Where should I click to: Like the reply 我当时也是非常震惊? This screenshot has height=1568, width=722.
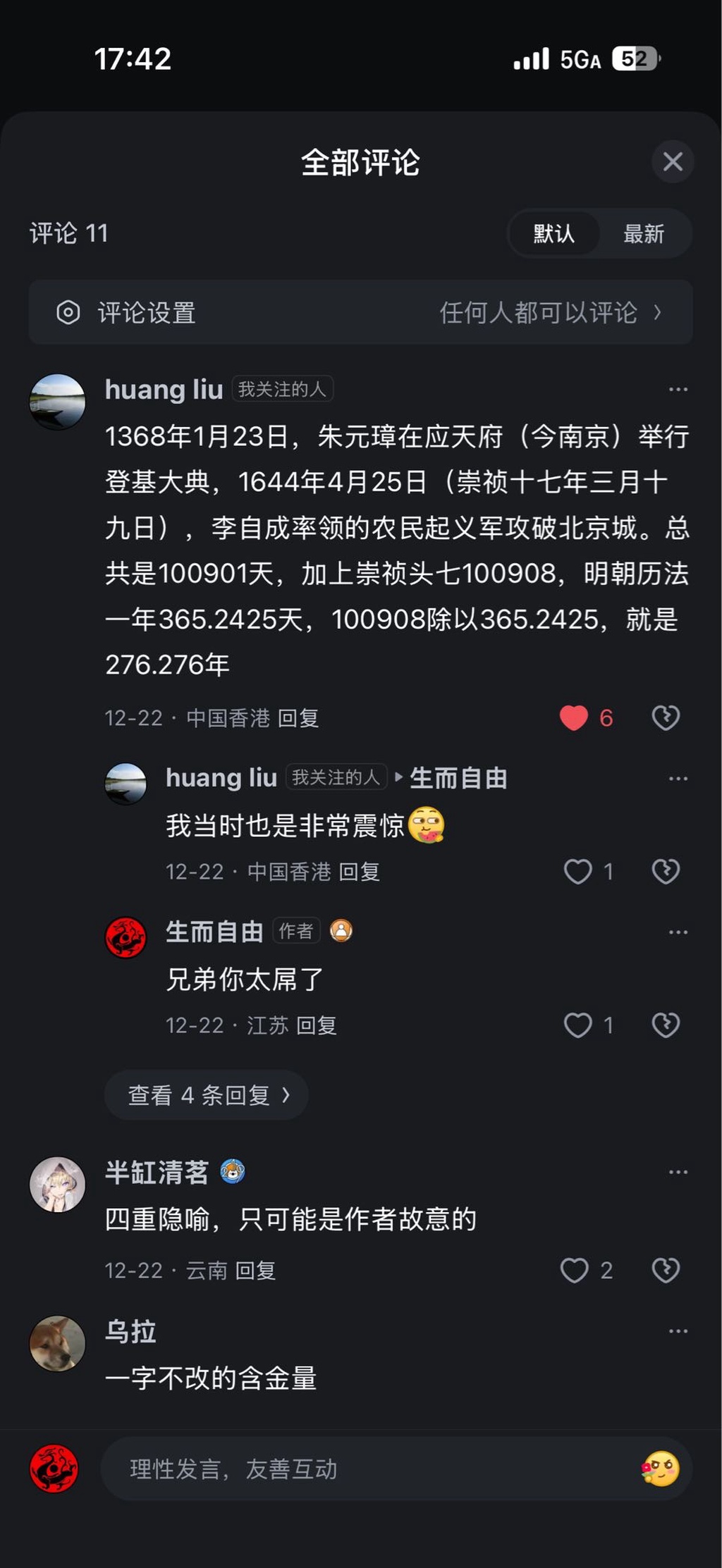coord(578,872)
